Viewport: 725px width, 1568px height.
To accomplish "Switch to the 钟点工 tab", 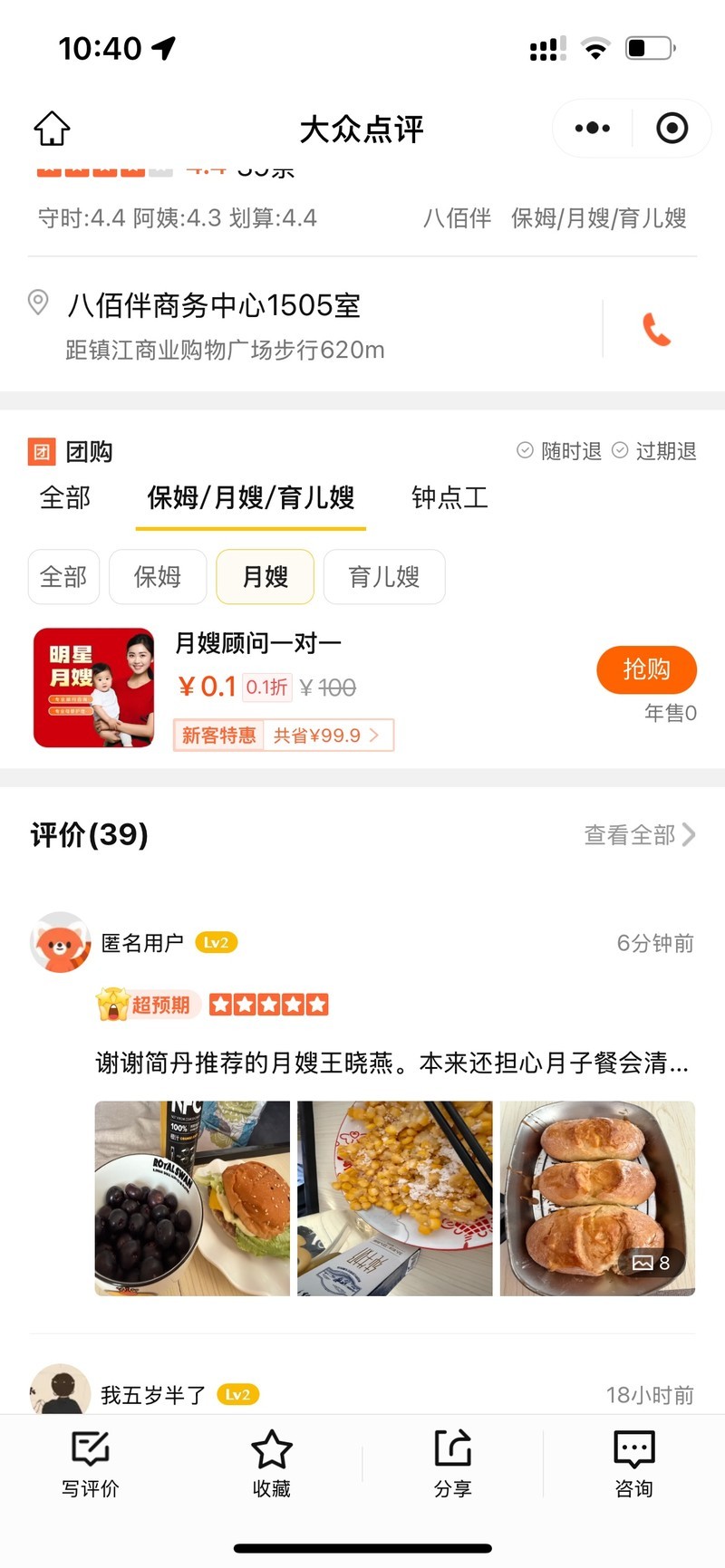I will coord(449,497).
